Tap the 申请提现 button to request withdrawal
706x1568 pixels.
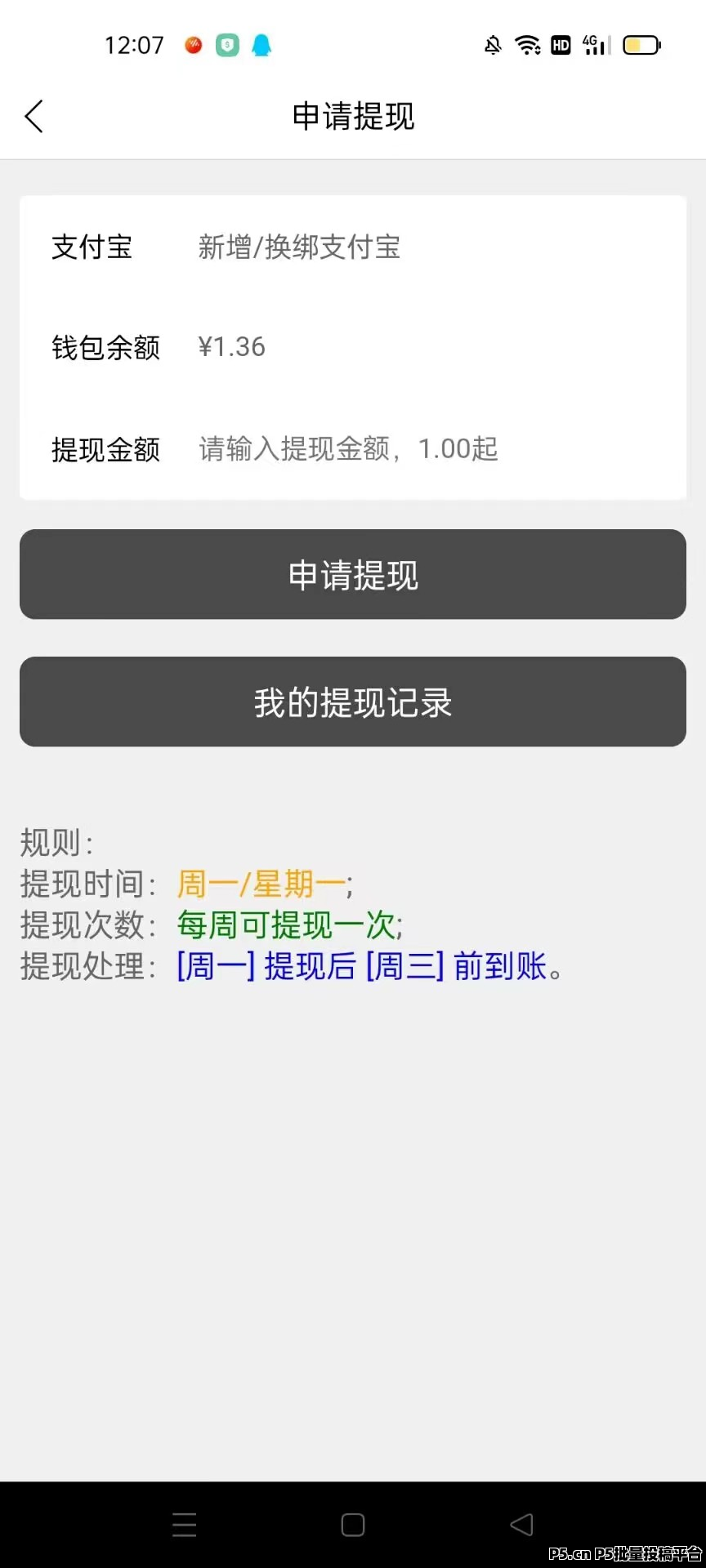[353, 574]
